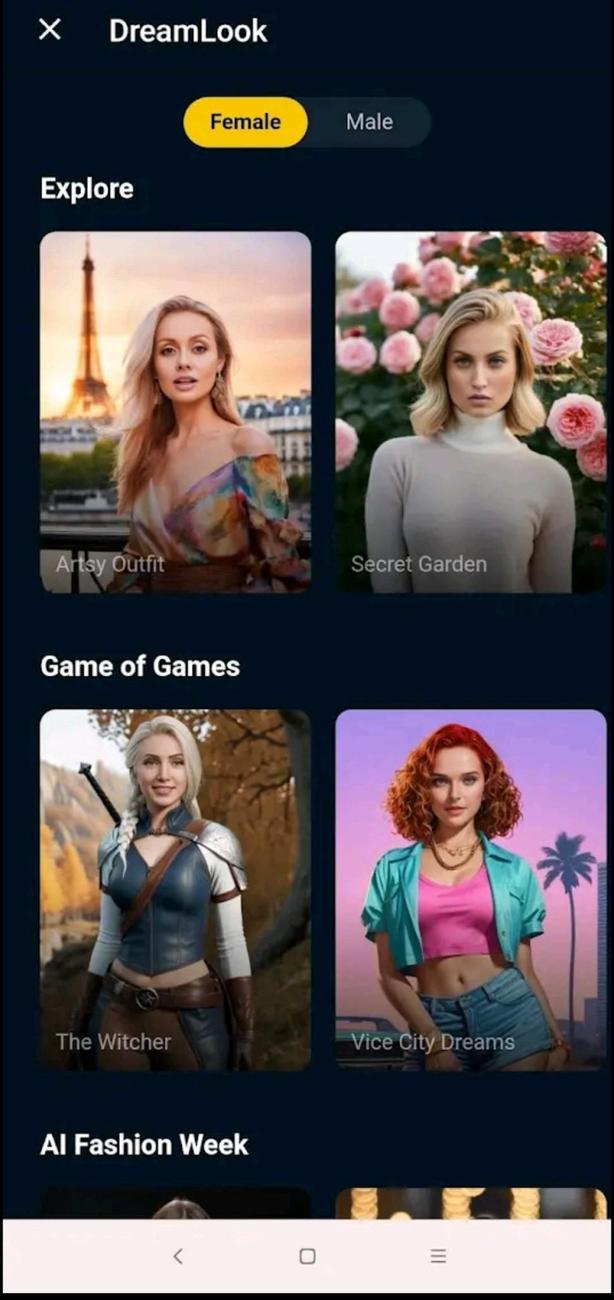This screenshot has width=614, height=1300.
Task: Pick the Vice City Dreams card
Action: [x=470, y=890]
